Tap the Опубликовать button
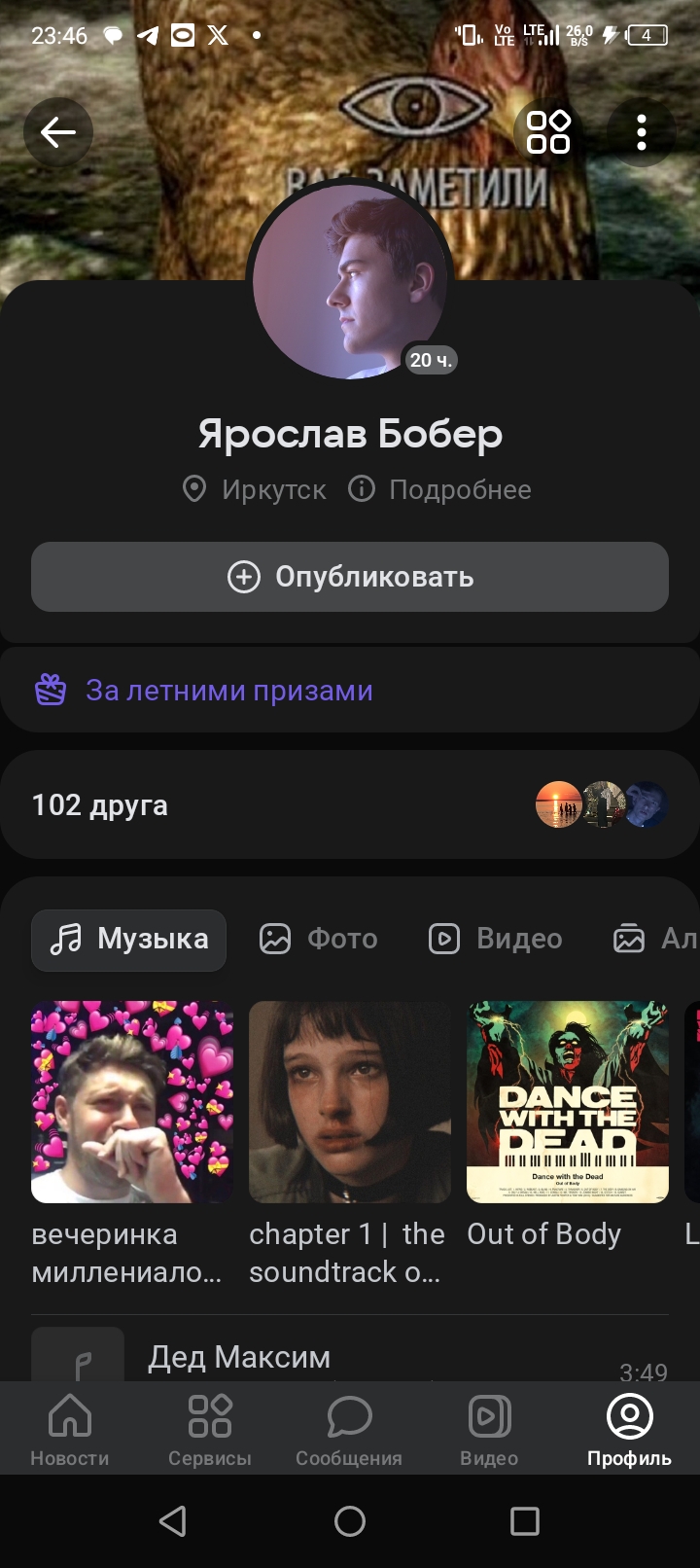This screenshot has width=700, height=1568. click(350, 577)
